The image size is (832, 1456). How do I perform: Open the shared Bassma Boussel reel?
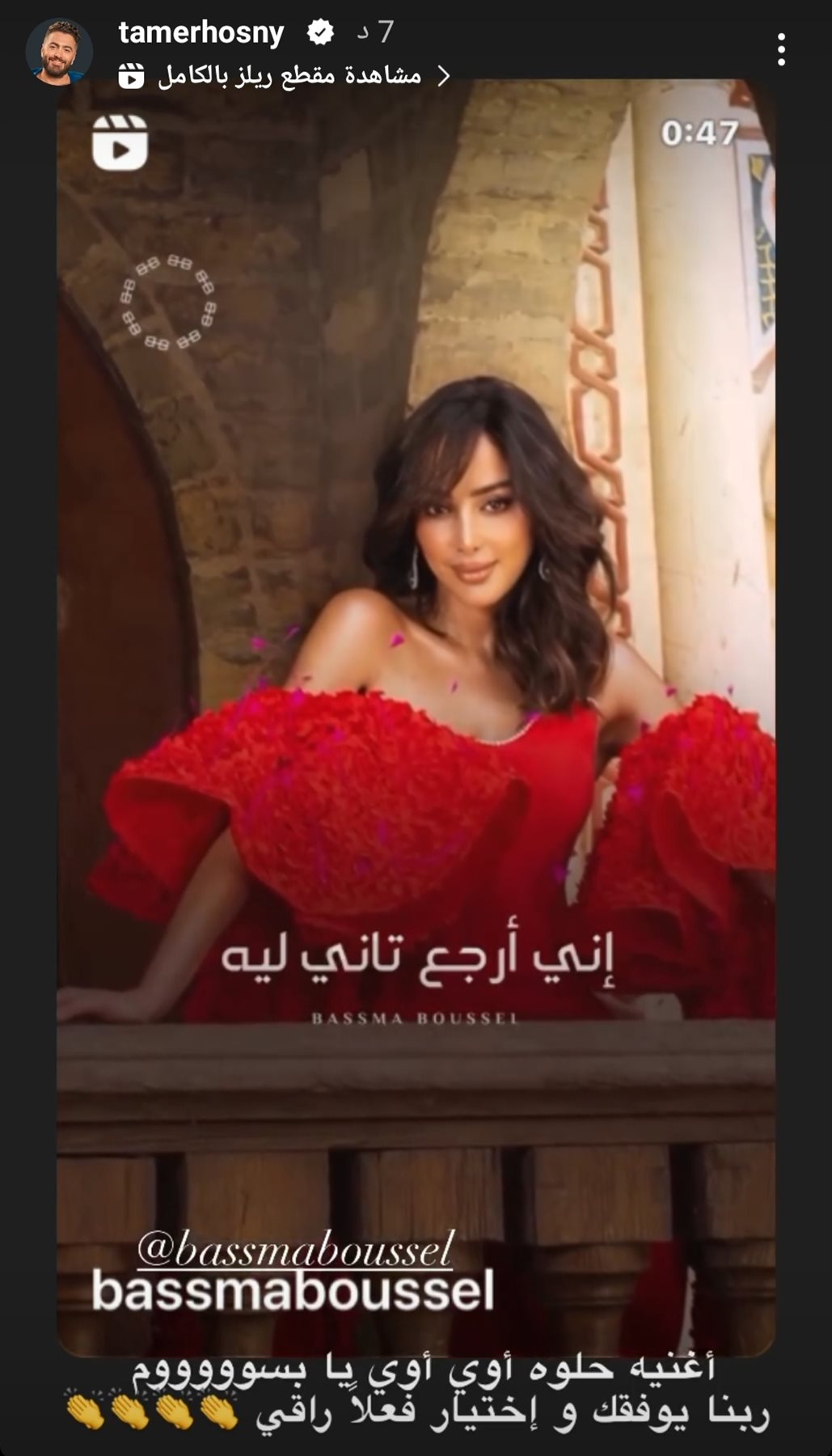(x=416, y=647)
